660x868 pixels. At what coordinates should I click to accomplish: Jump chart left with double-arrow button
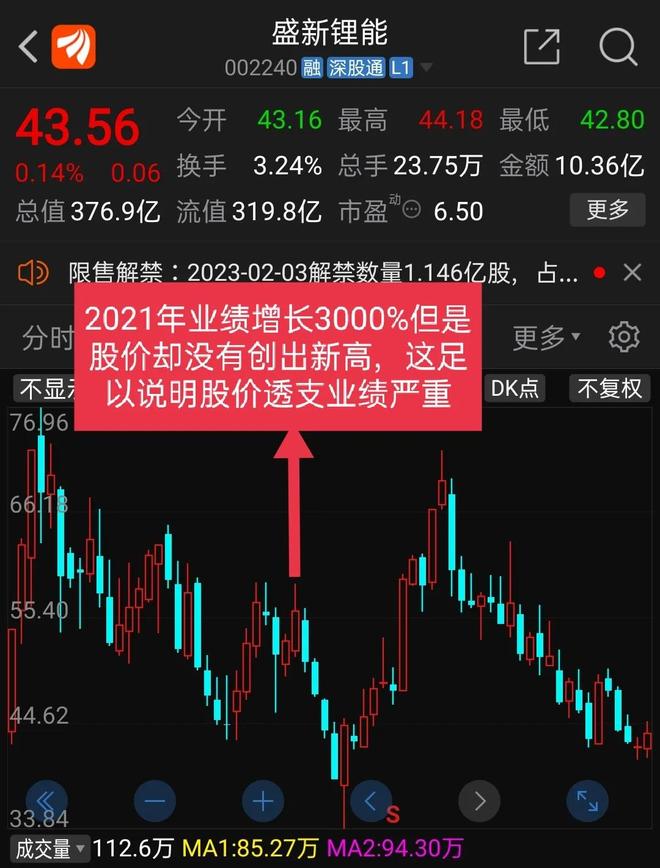[x=45, y=800]
